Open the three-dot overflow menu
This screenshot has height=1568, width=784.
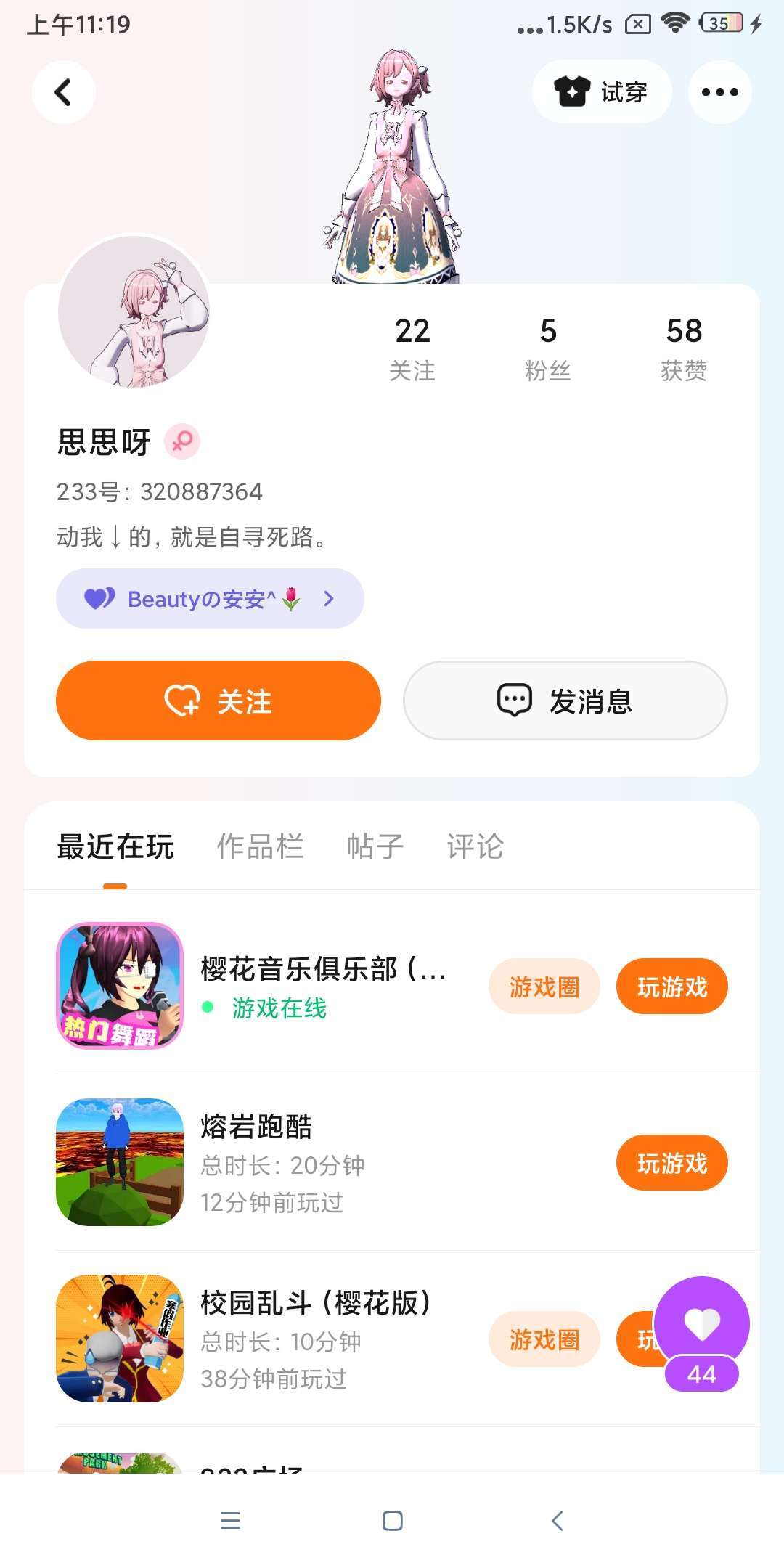click(x=719, y=92)
